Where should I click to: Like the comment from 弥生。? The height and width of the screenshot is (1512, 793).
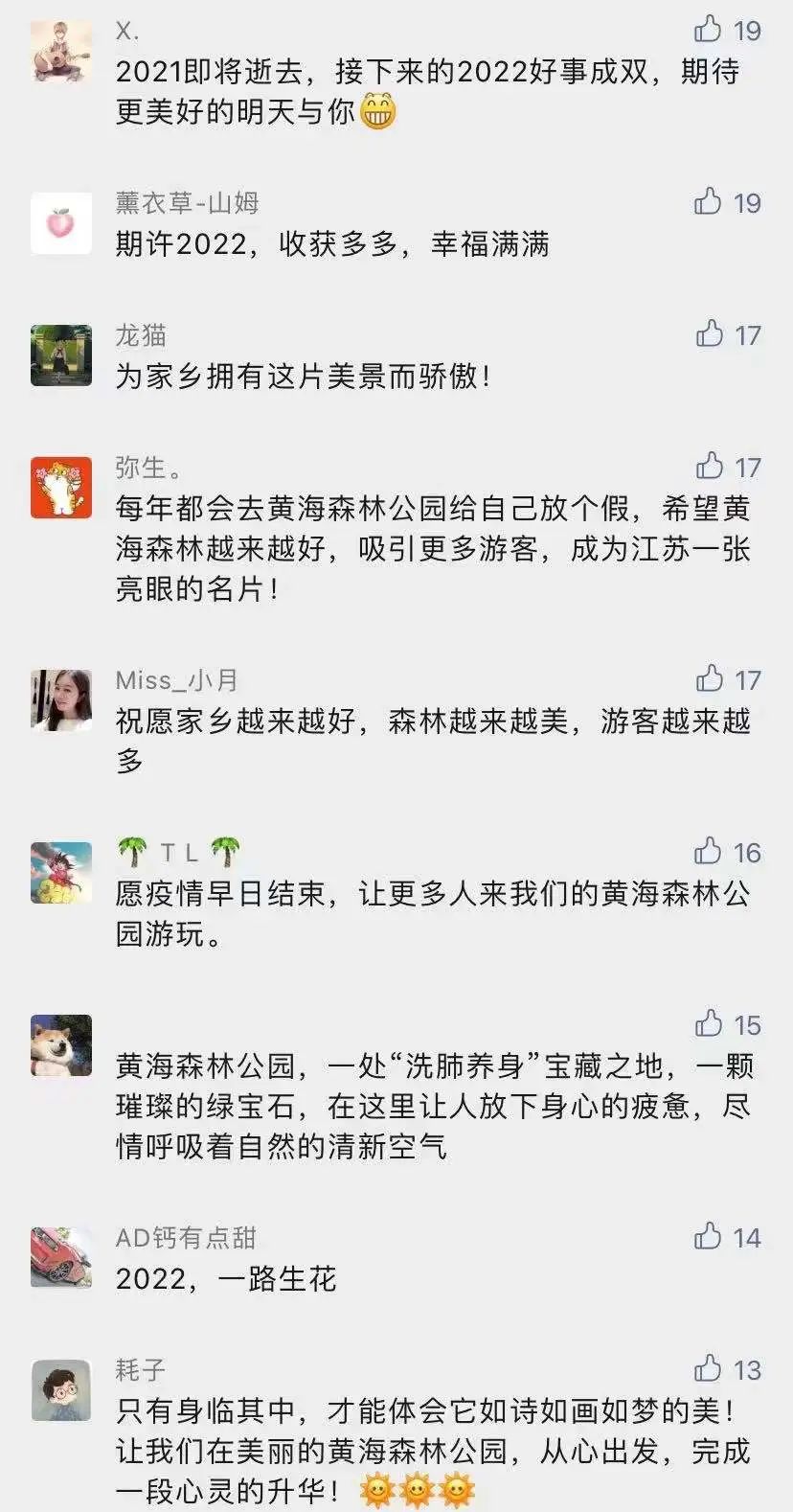[710, 467]
